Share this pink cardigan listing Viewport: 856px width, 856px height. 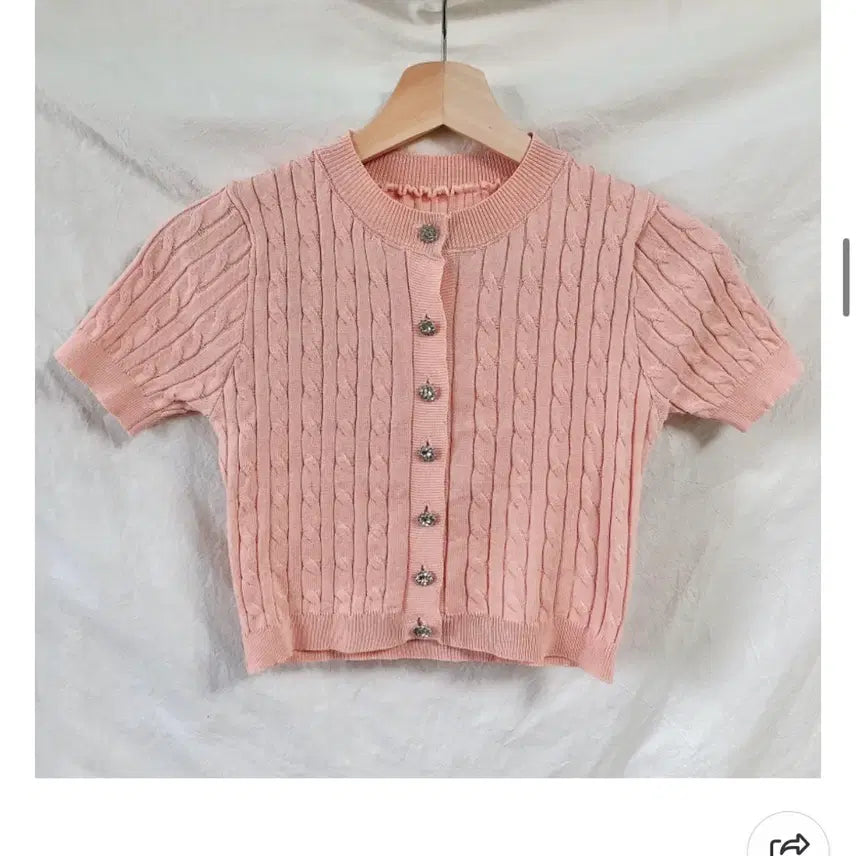(789, 843)
